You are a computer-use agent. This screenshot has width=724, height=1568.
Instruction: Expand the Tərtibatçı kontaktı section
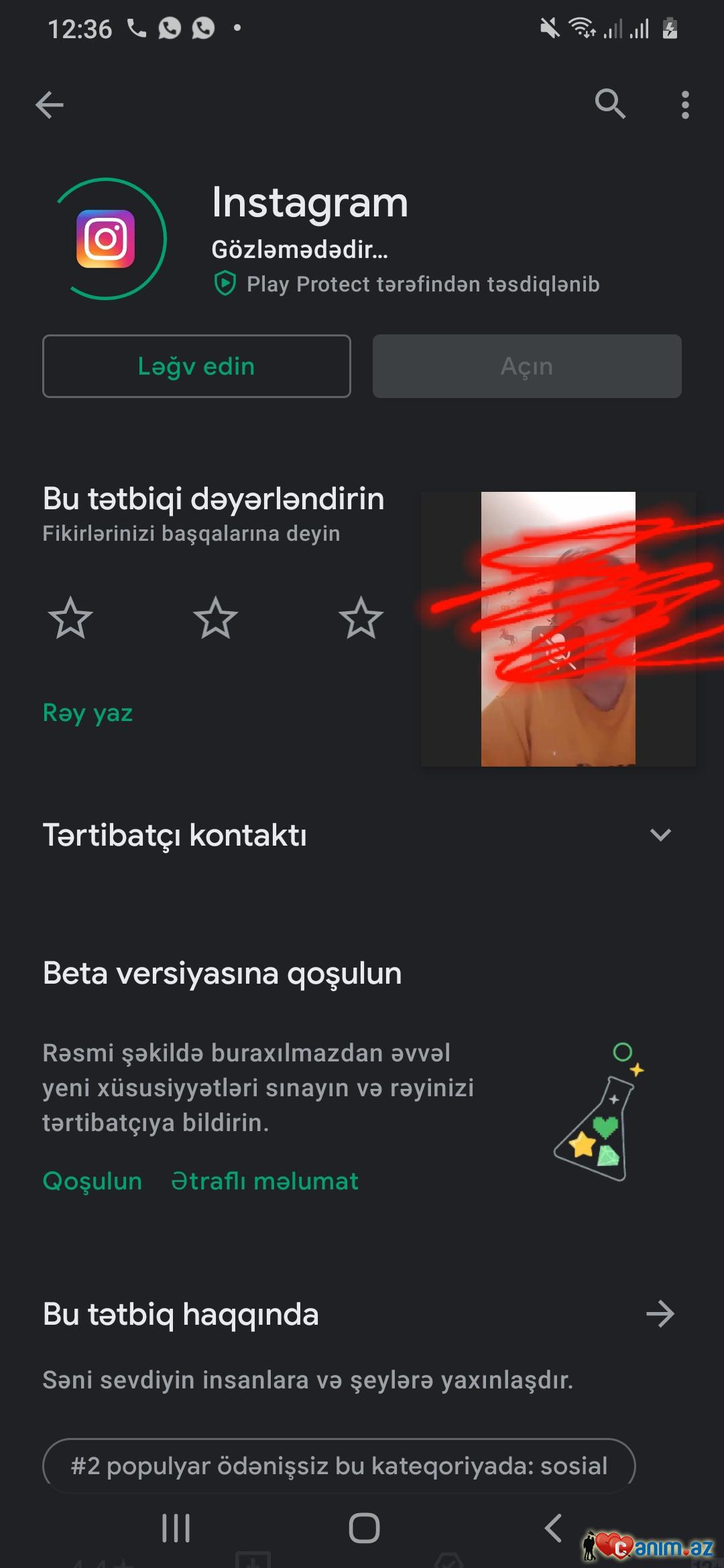click(x=660, y=835)
